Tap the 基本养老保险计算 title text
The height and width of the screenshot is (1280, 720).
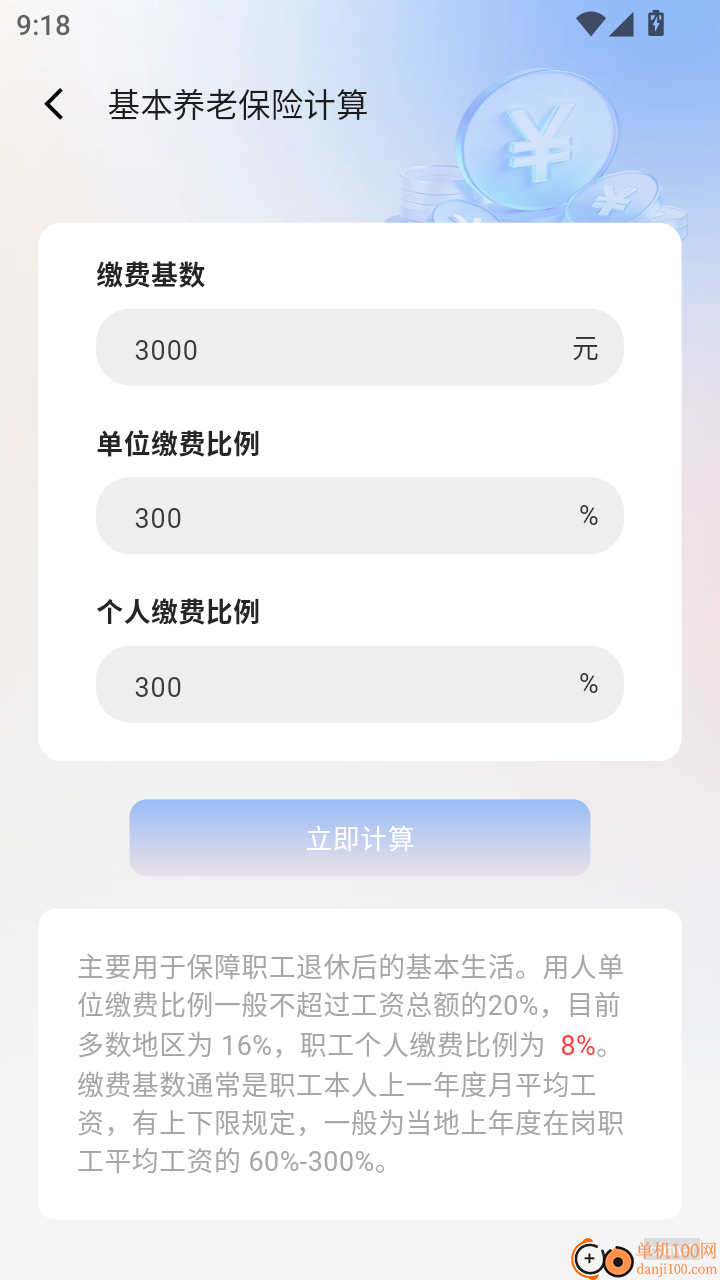pyautogui.click(x=239, y=104)
